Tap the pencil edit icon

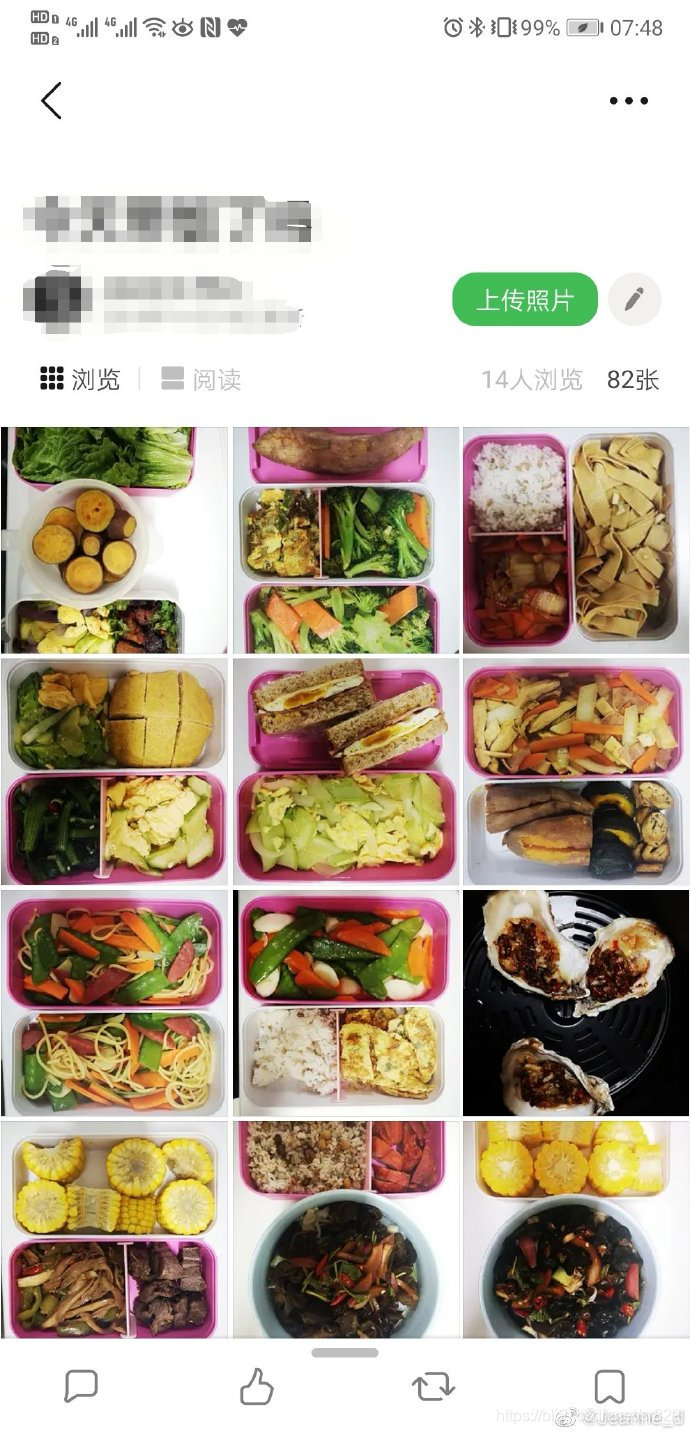(634, 299)
